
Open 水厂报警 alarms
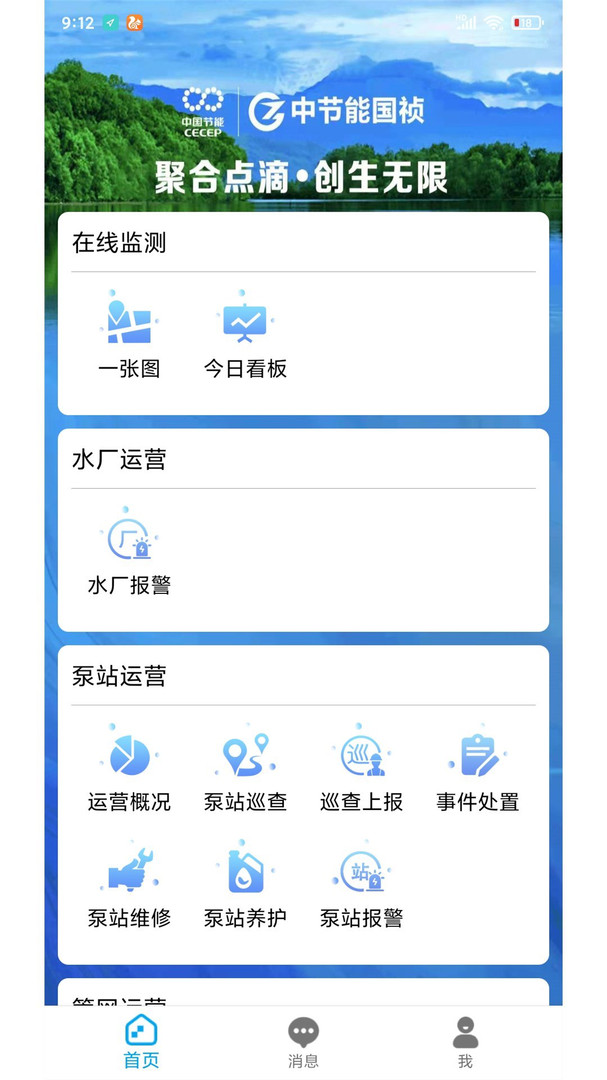coord(129,553)
